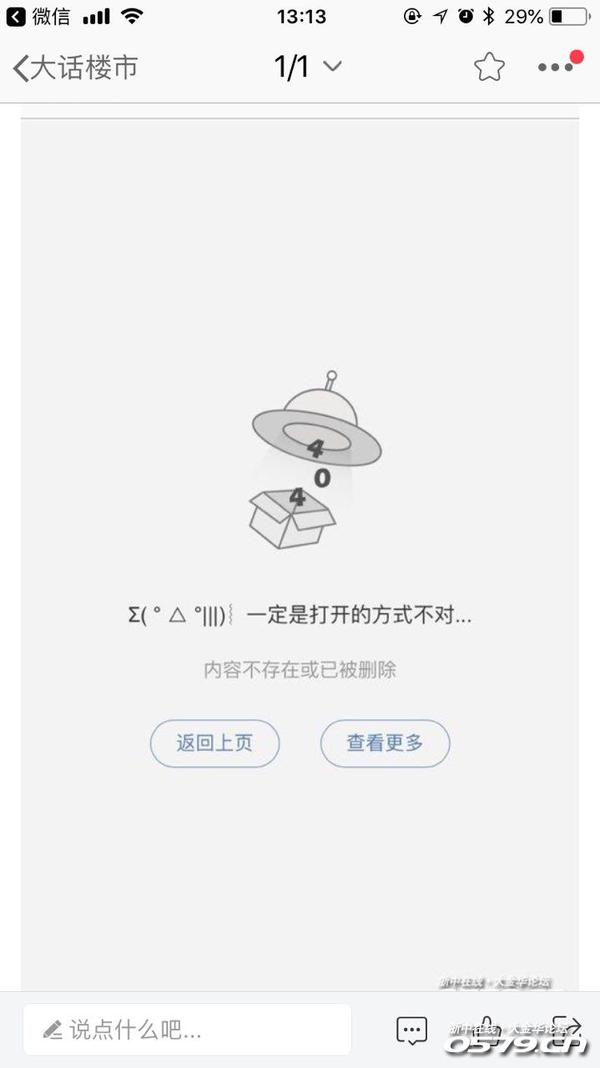Return to 微信 from the status bar
Screen dimensions: 600x1068
(x=40, y=16)
